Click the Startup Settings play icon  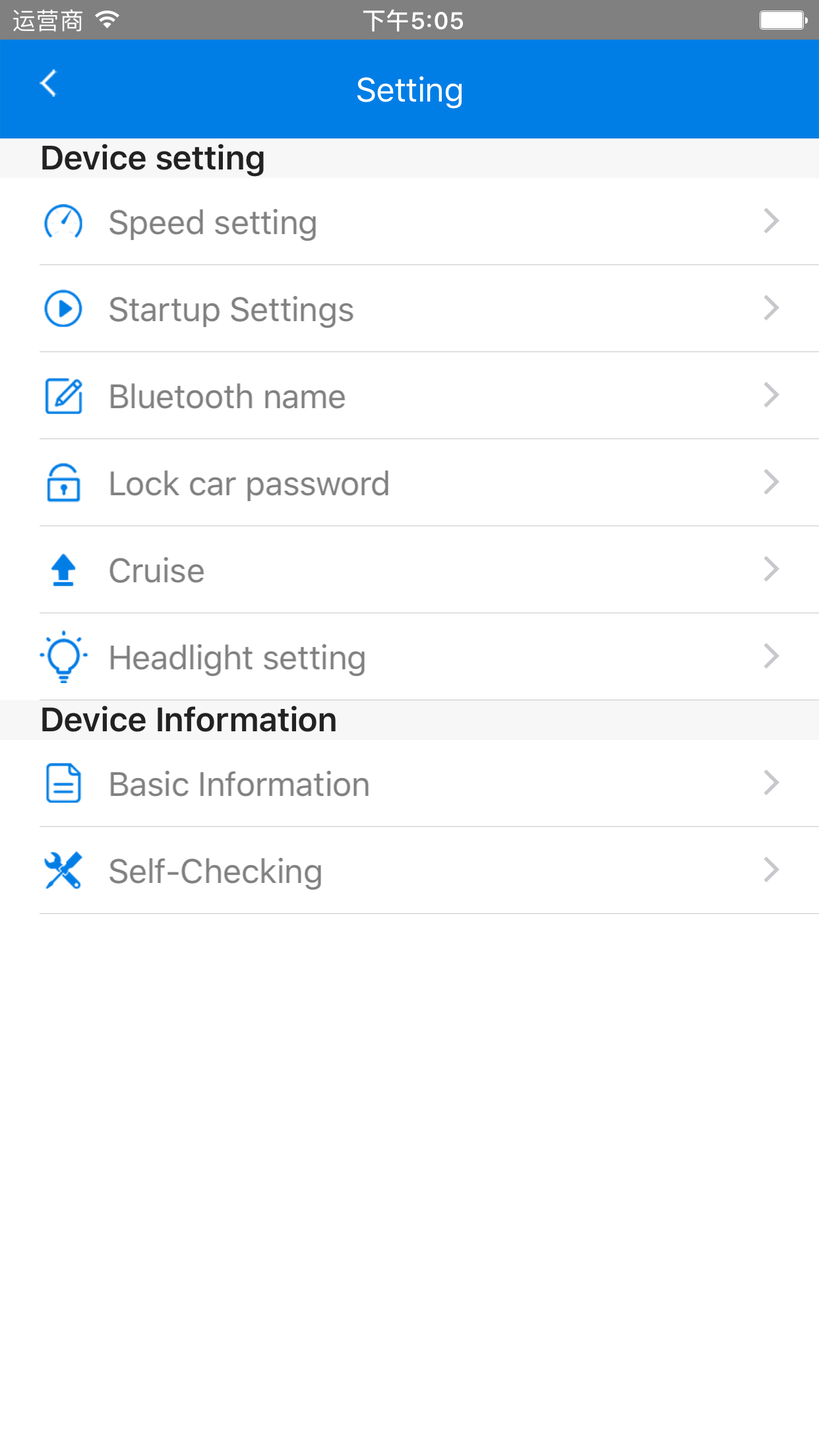tap(63, 309)
